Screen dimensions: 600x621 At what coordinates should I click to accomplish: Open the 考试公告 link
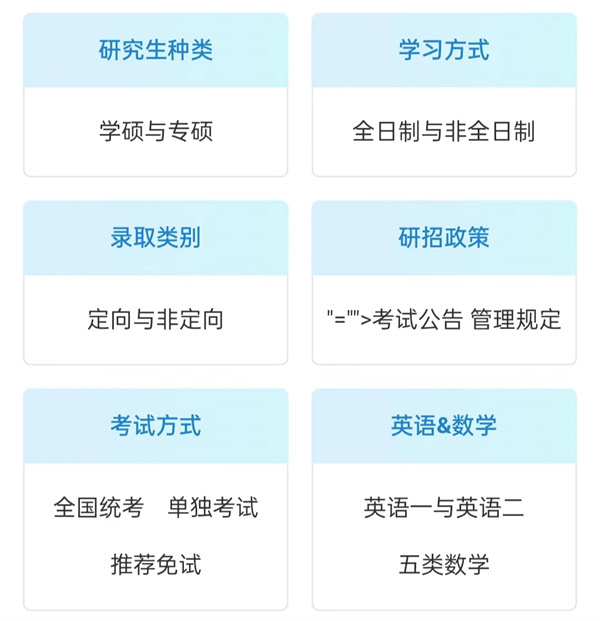click(418, 319)
